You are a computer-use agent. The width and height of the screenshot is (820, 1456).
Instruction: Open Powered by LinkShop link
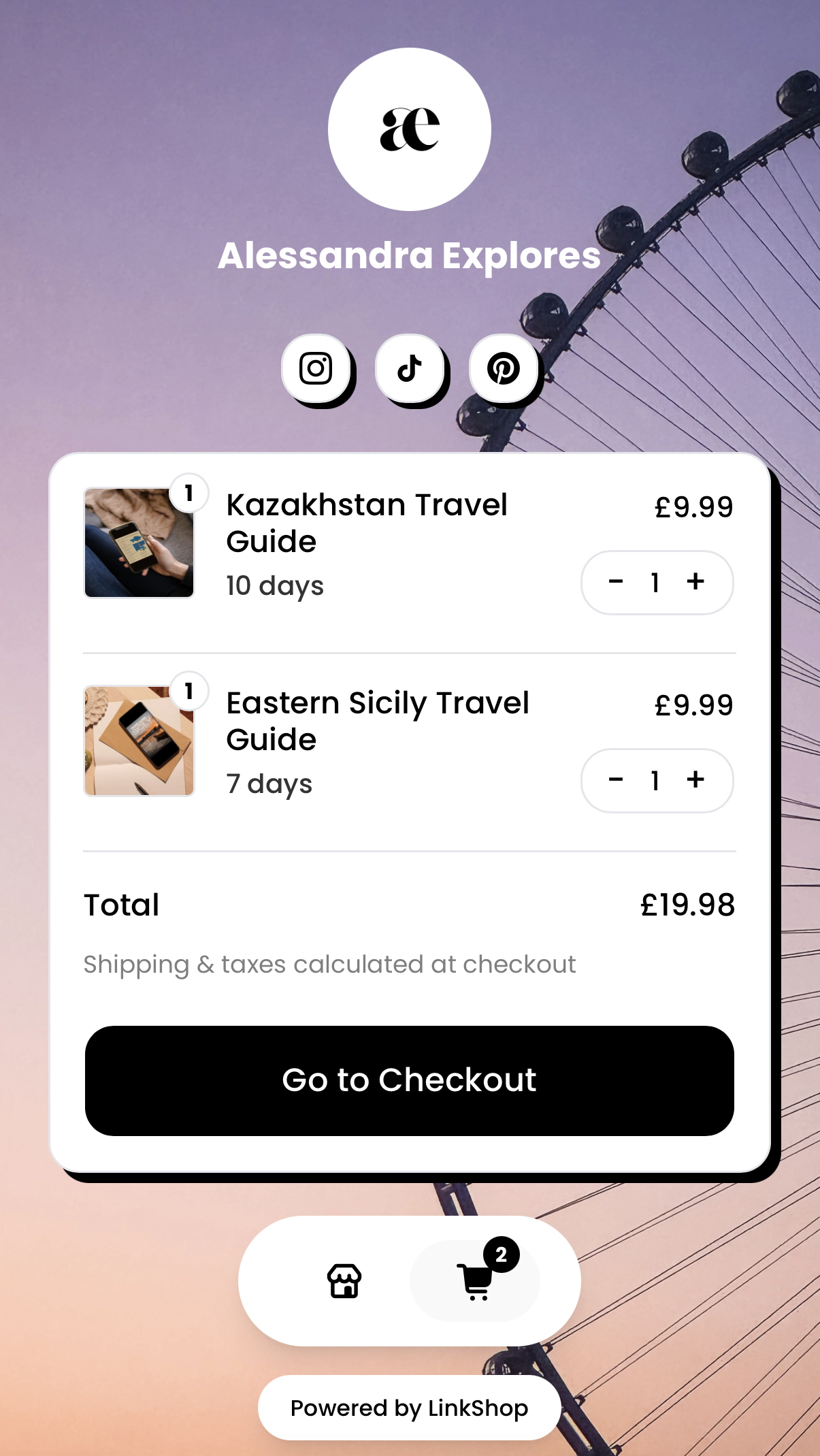tap(410, 1408)
